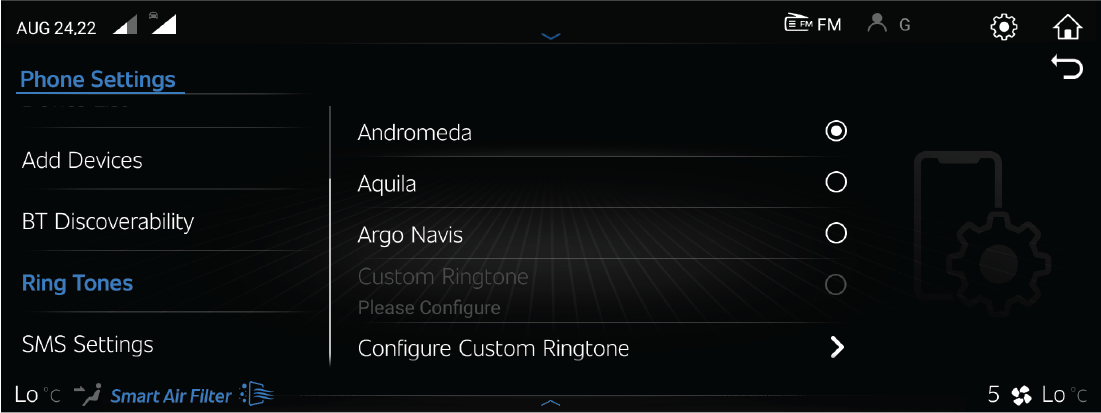Image resolution: width=1101 pixels, height=413 pixels.
Task: Expand the bottom climate panel chevron
Action: tap(551, 402)
